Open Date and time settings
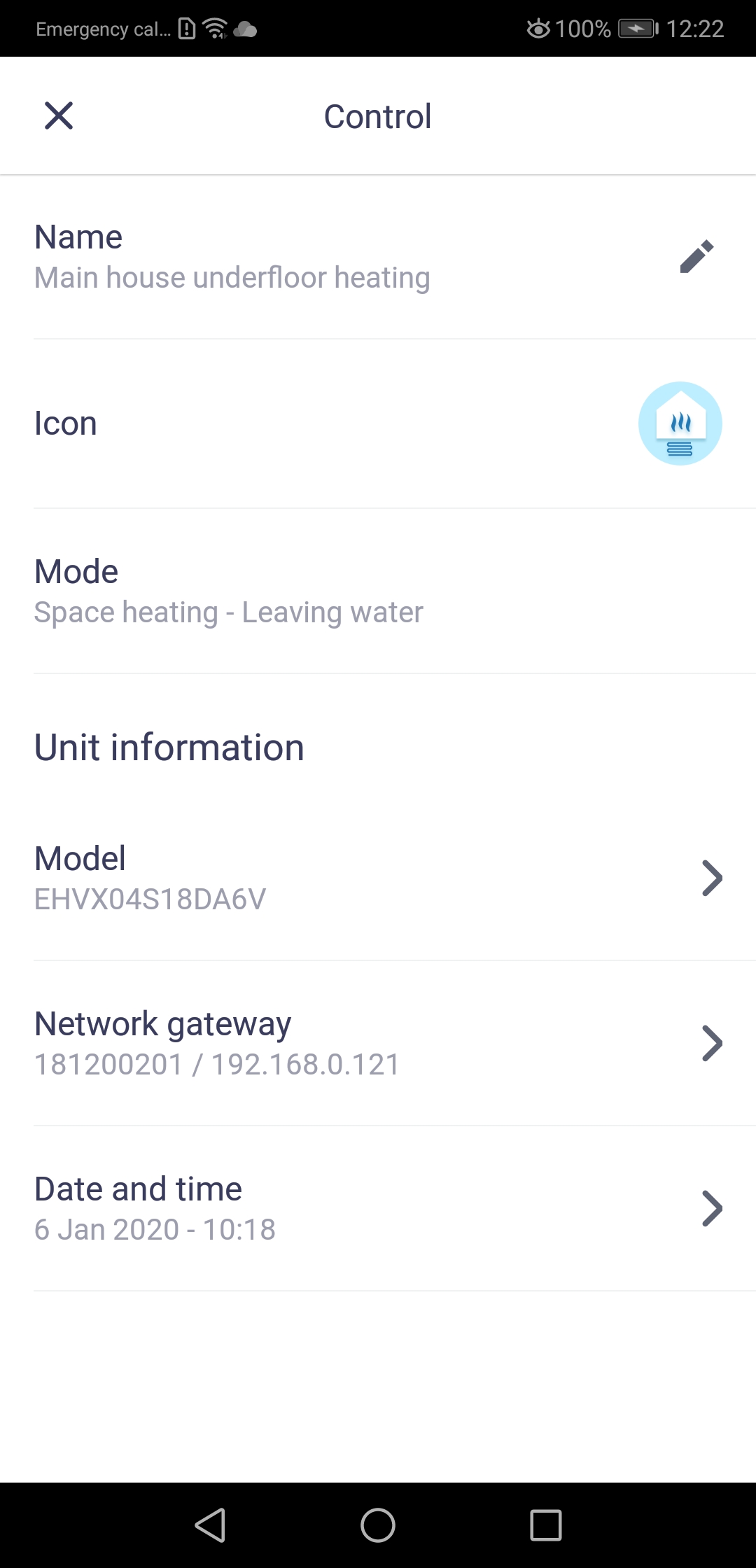 click(x=378, y=1208)
